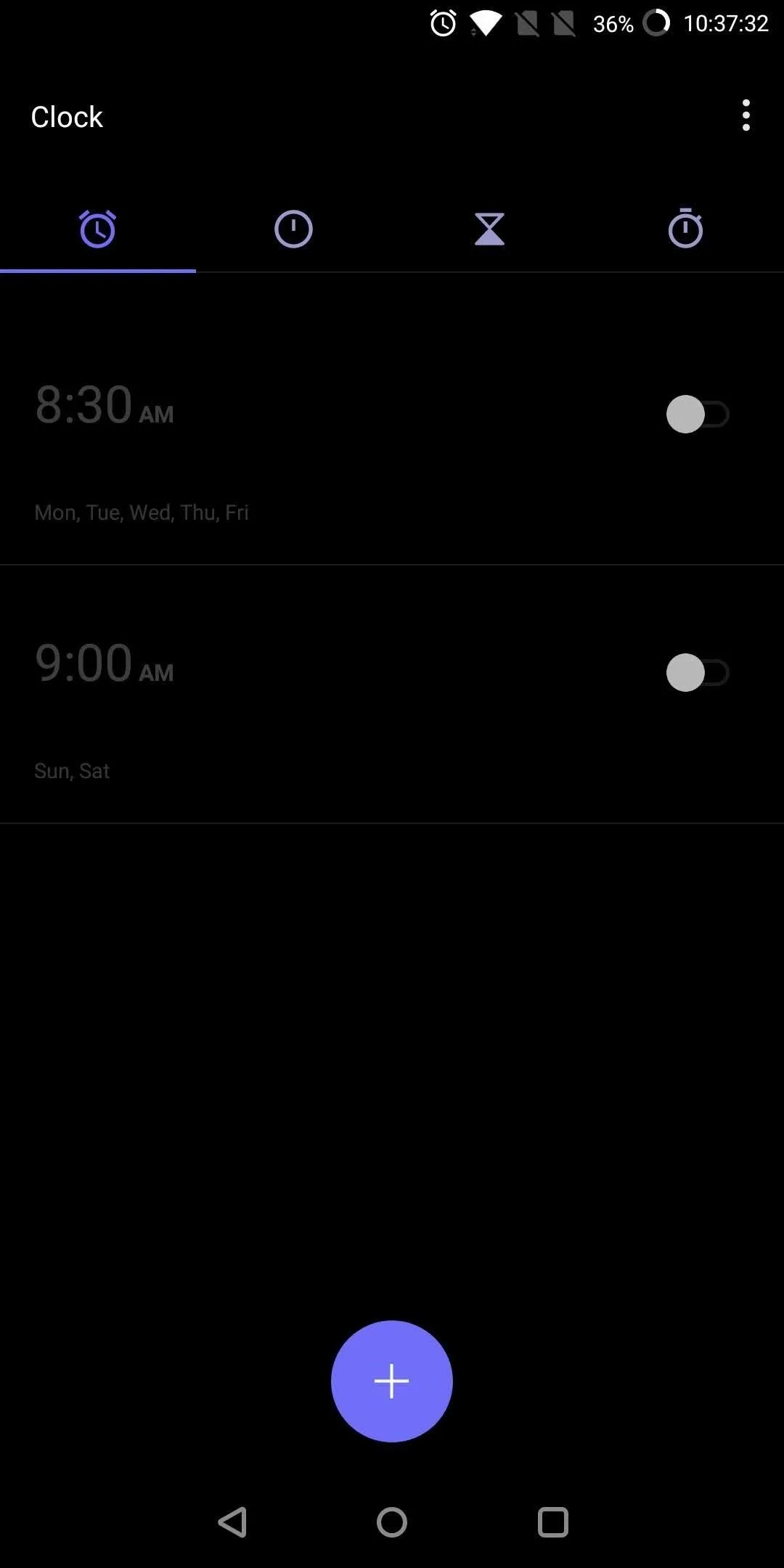Switch to the world clock tab
Image resolution: width=784 pixels, height=1568 pixels.
click(293, 229)
